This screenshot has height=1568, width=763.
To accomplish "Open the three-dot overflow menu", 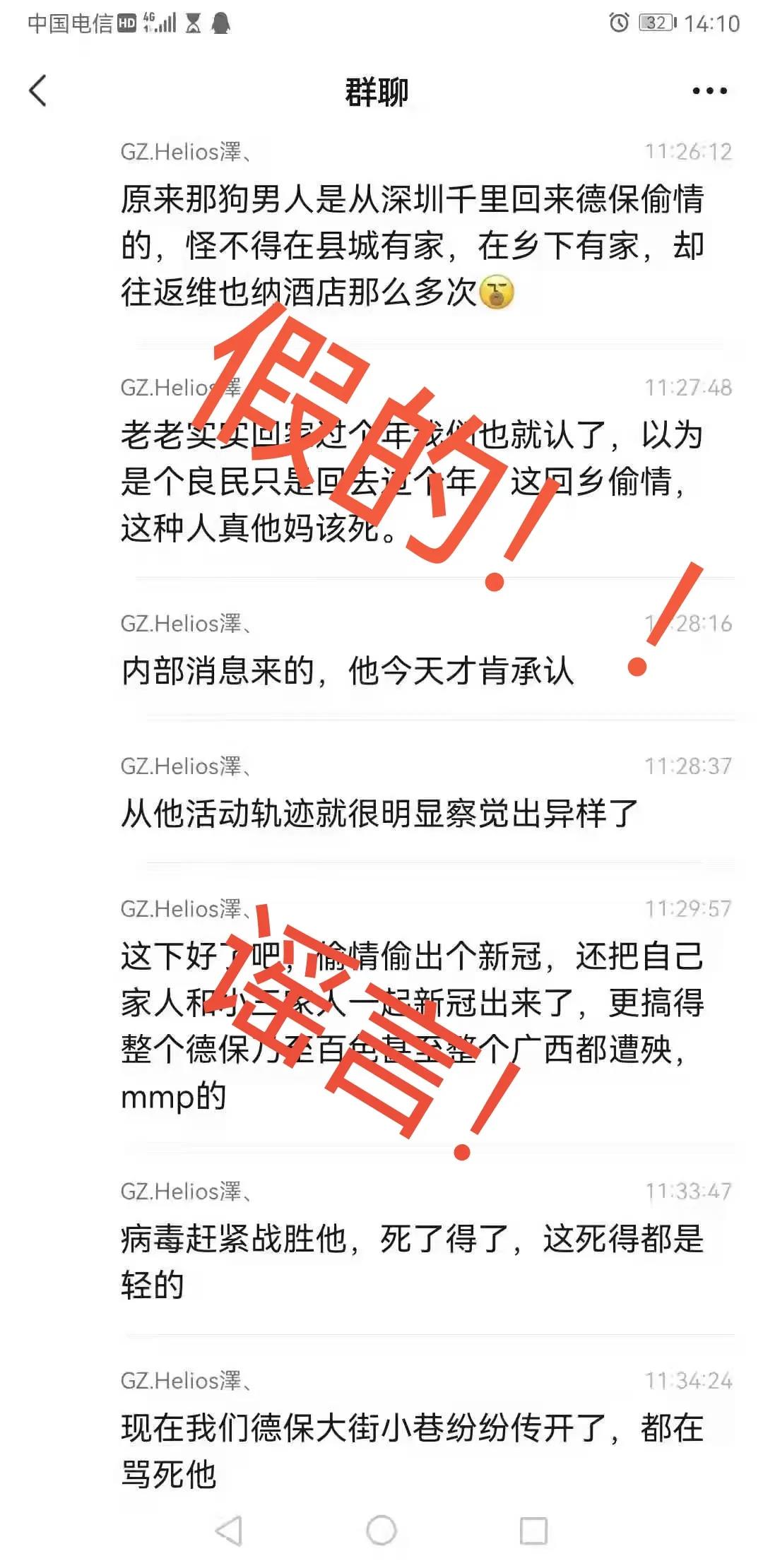I will pyautogui.click(x=709, y=91).
